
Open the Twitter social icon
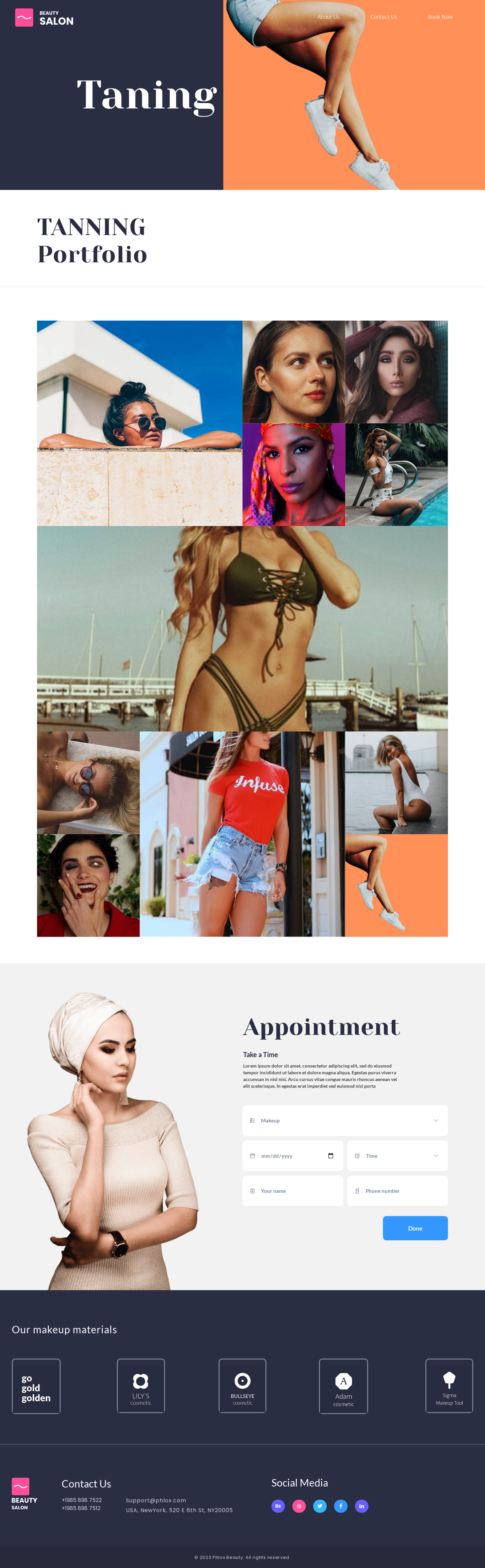tap(320, 1506)
